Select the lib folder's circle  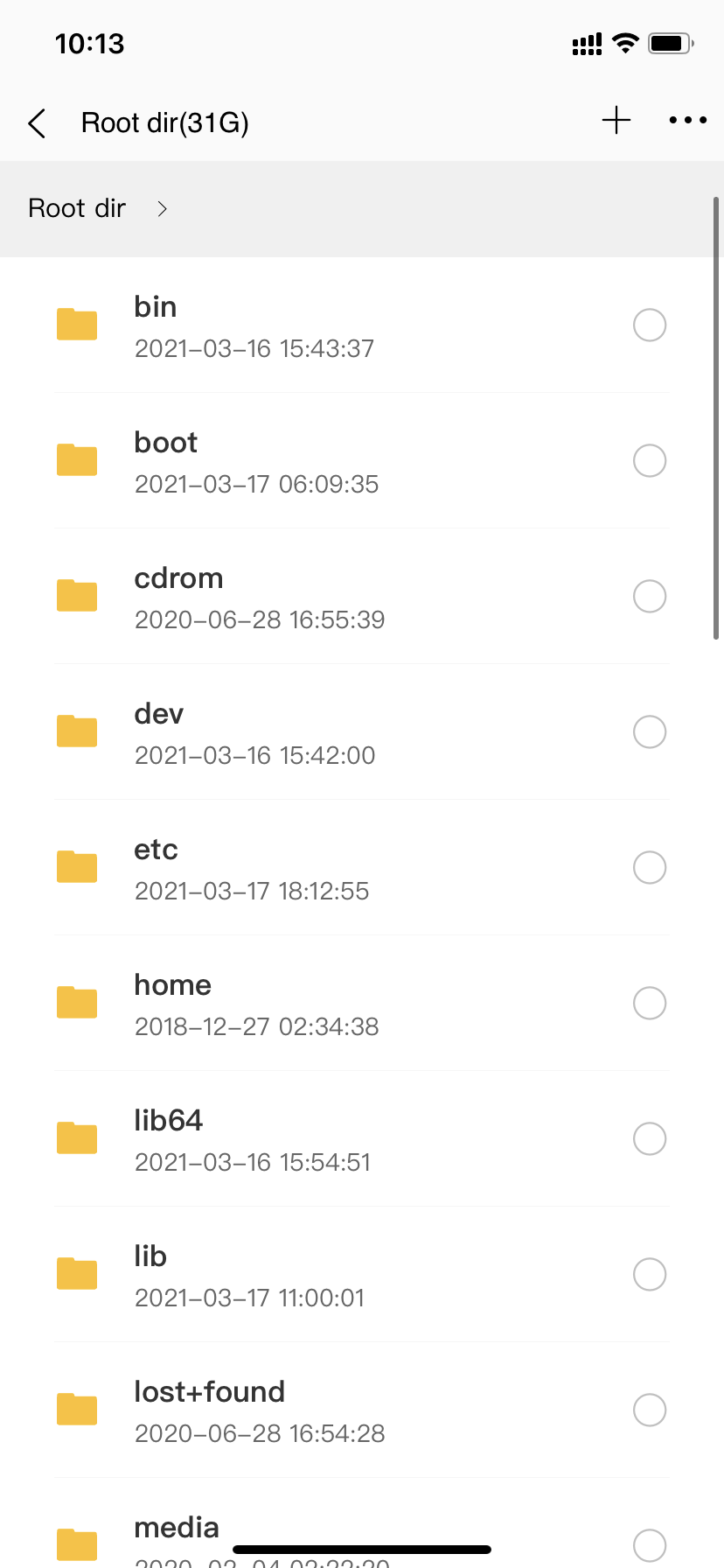coord(650,1275)
